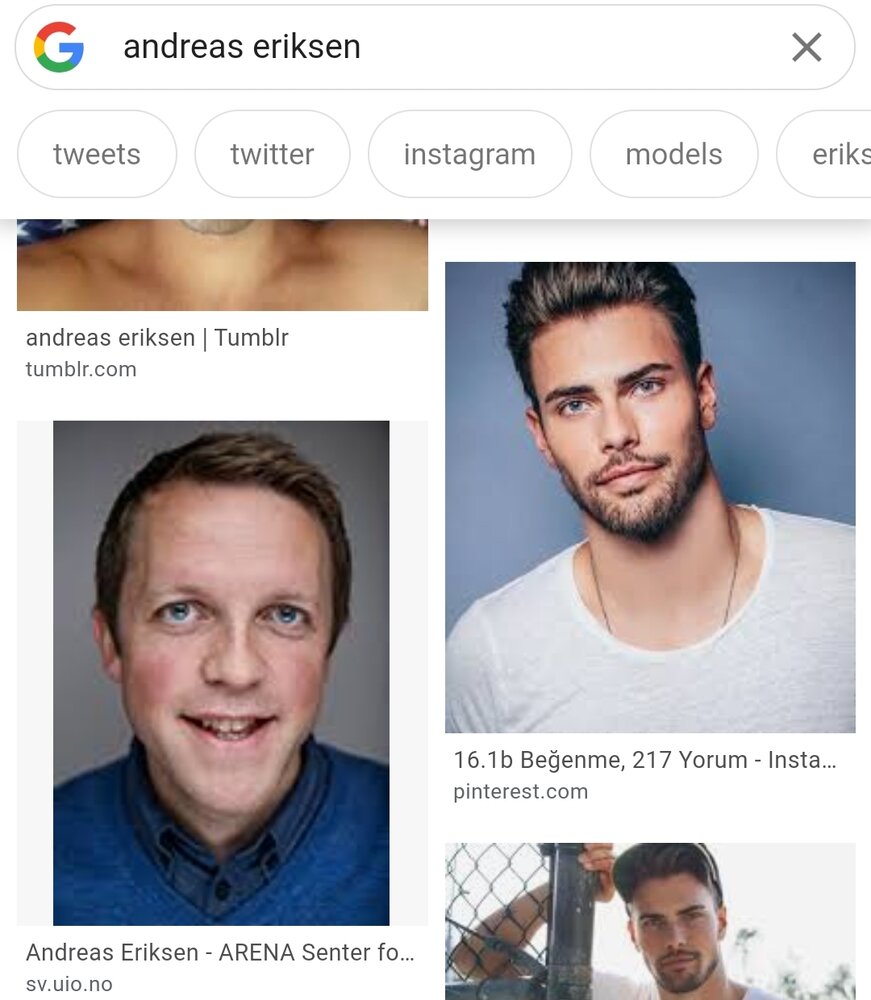Open the Pinterest portrait thumbnail

[651, 498]
